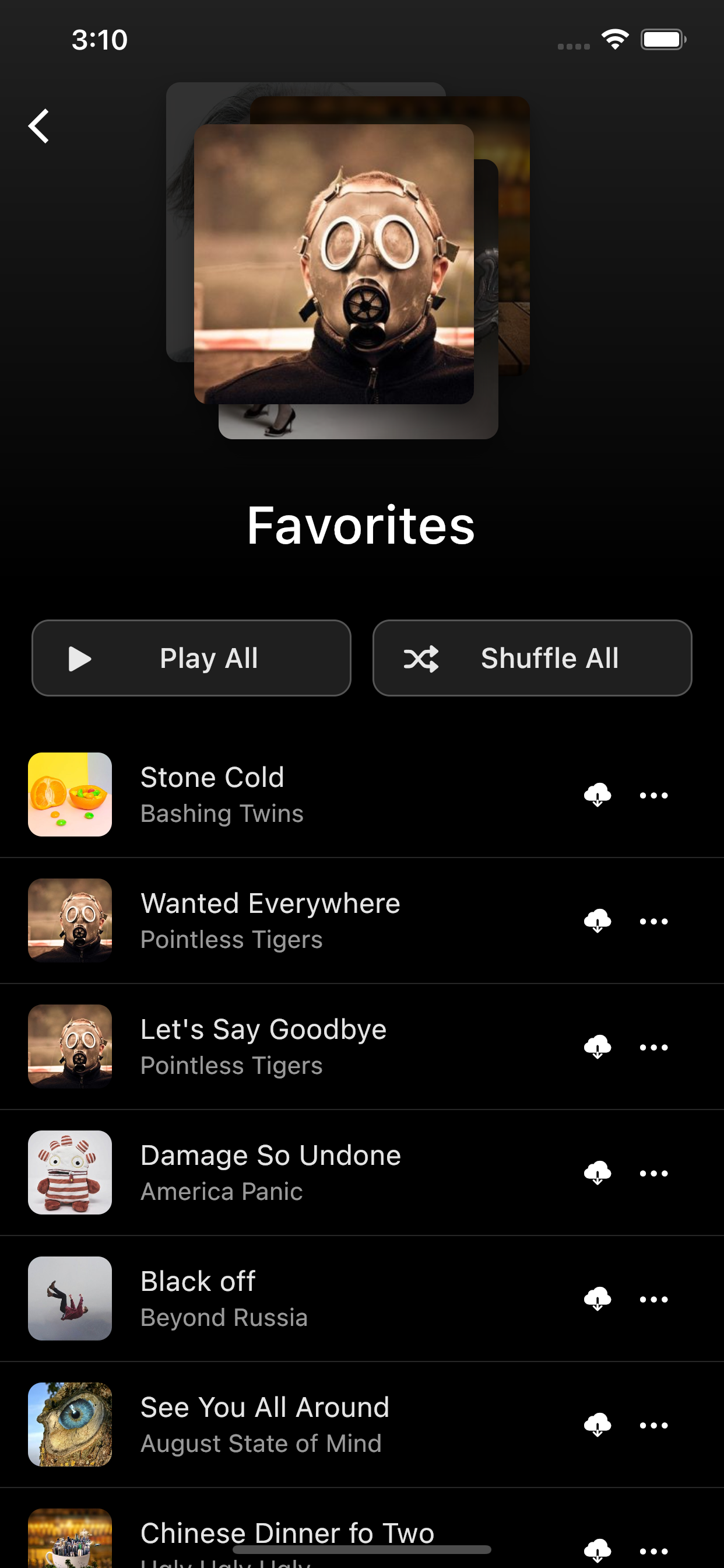Download Damage So Undone

point(598,1172)
